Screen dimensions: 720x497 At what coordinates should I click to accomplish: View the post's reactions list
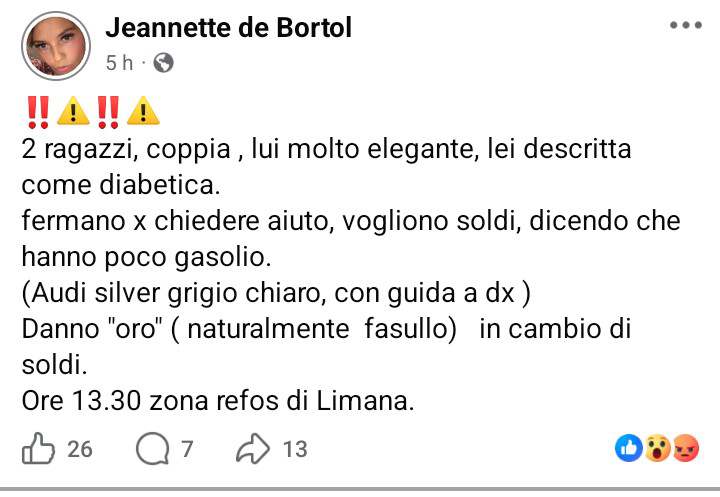click(656, 449)
